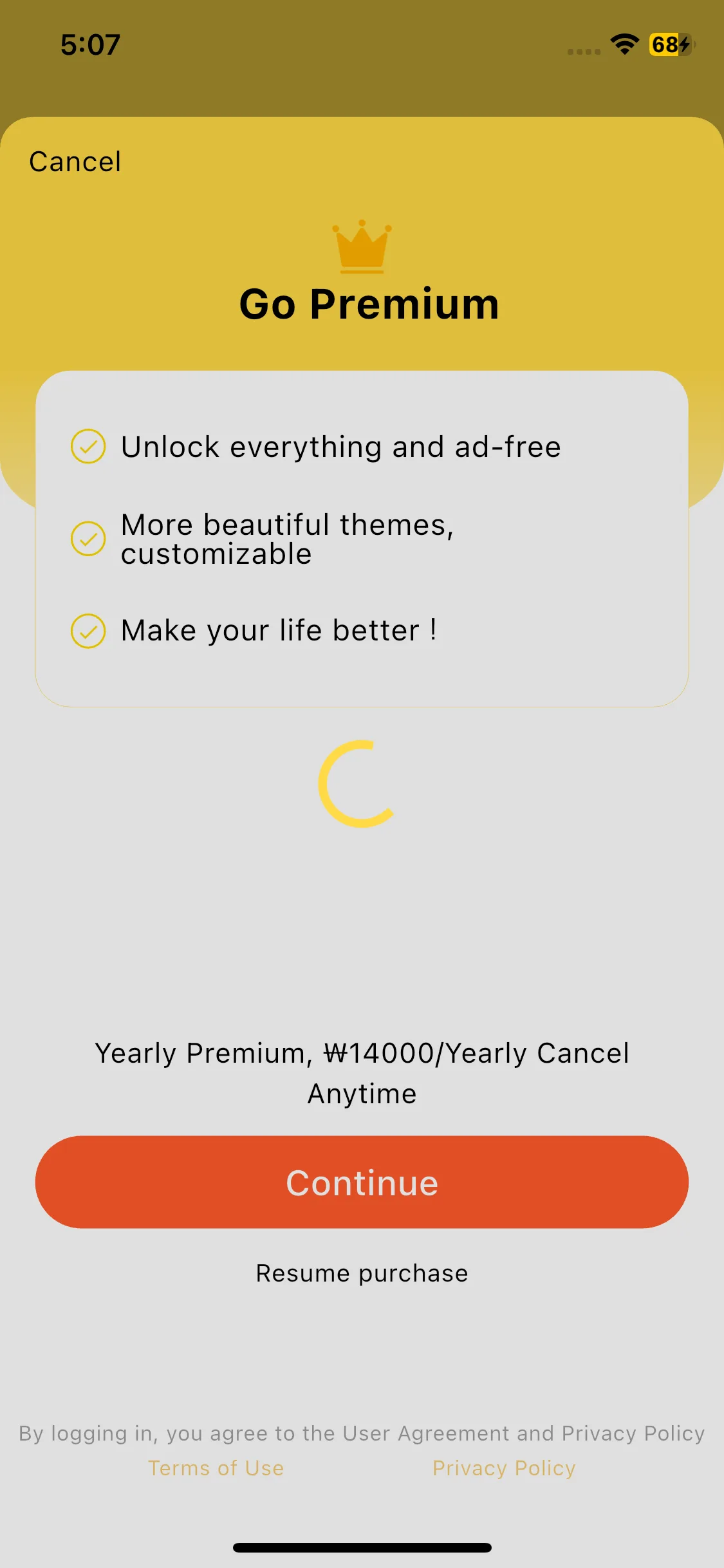724x1568 pixels.
Task: Open the Terms of Use link
Action: click(x=216, y=1468)
